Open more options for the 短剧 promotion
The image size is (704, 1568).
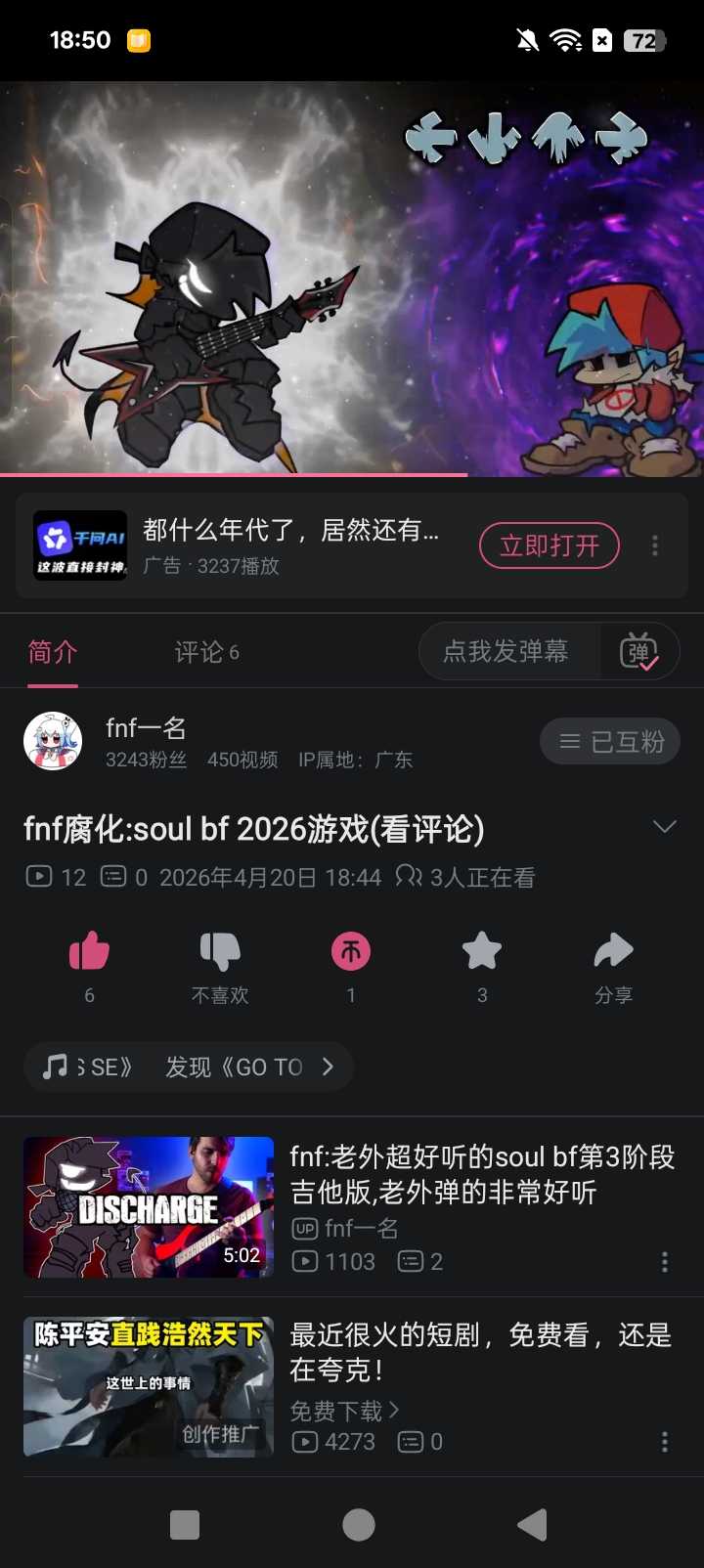(665, 1442)
